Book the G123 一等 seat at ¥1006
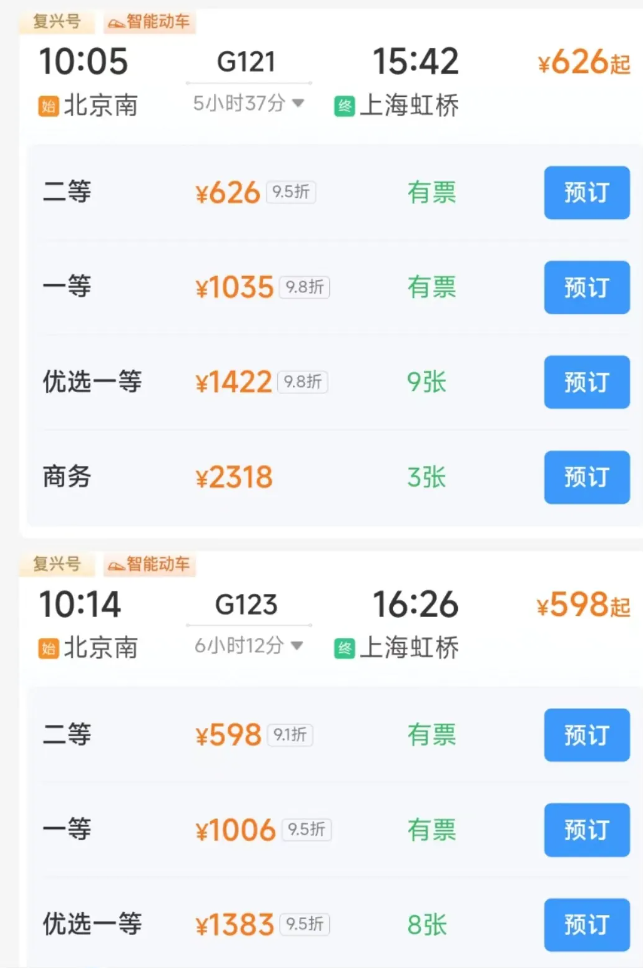 pyautogui.click(x=586, y=830)
